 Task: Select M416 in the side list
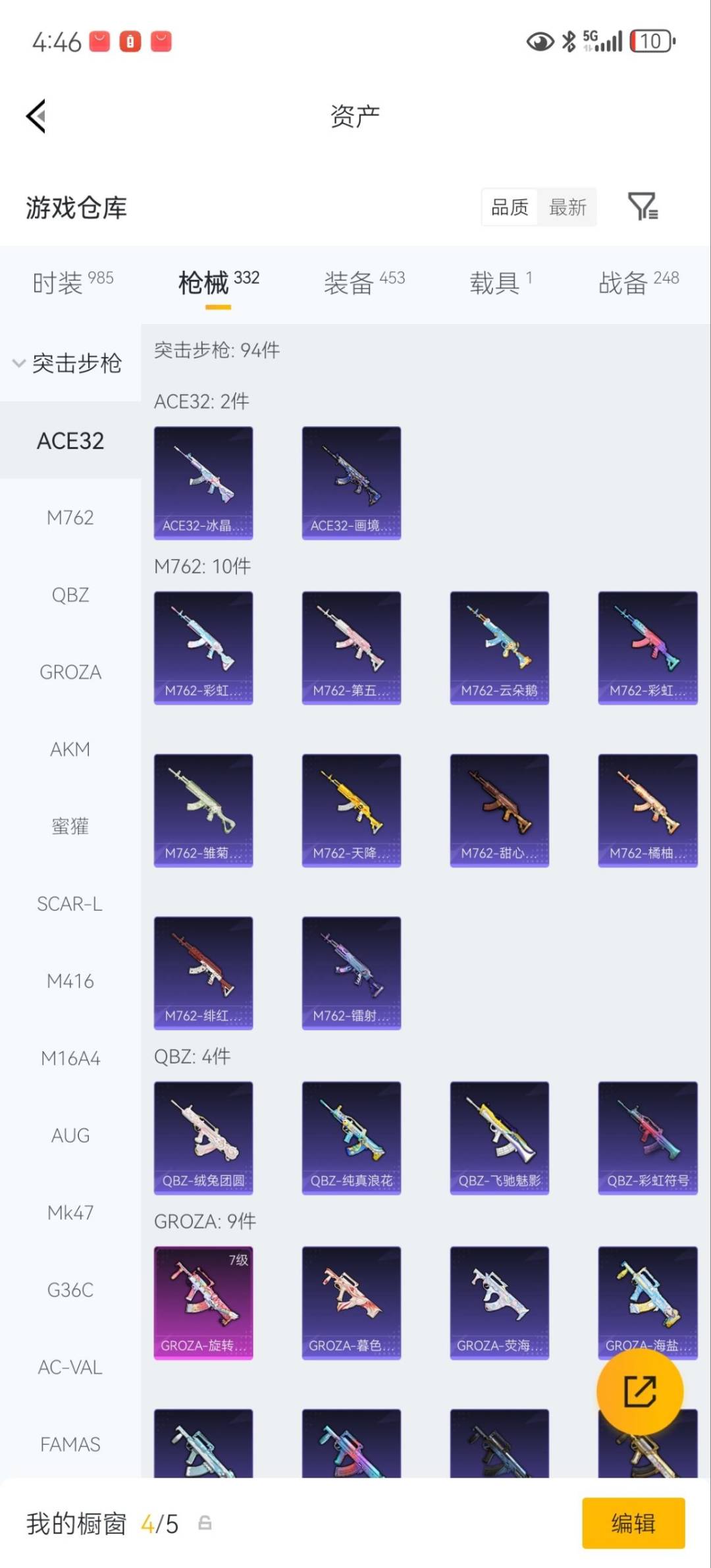tap(70, 981)
